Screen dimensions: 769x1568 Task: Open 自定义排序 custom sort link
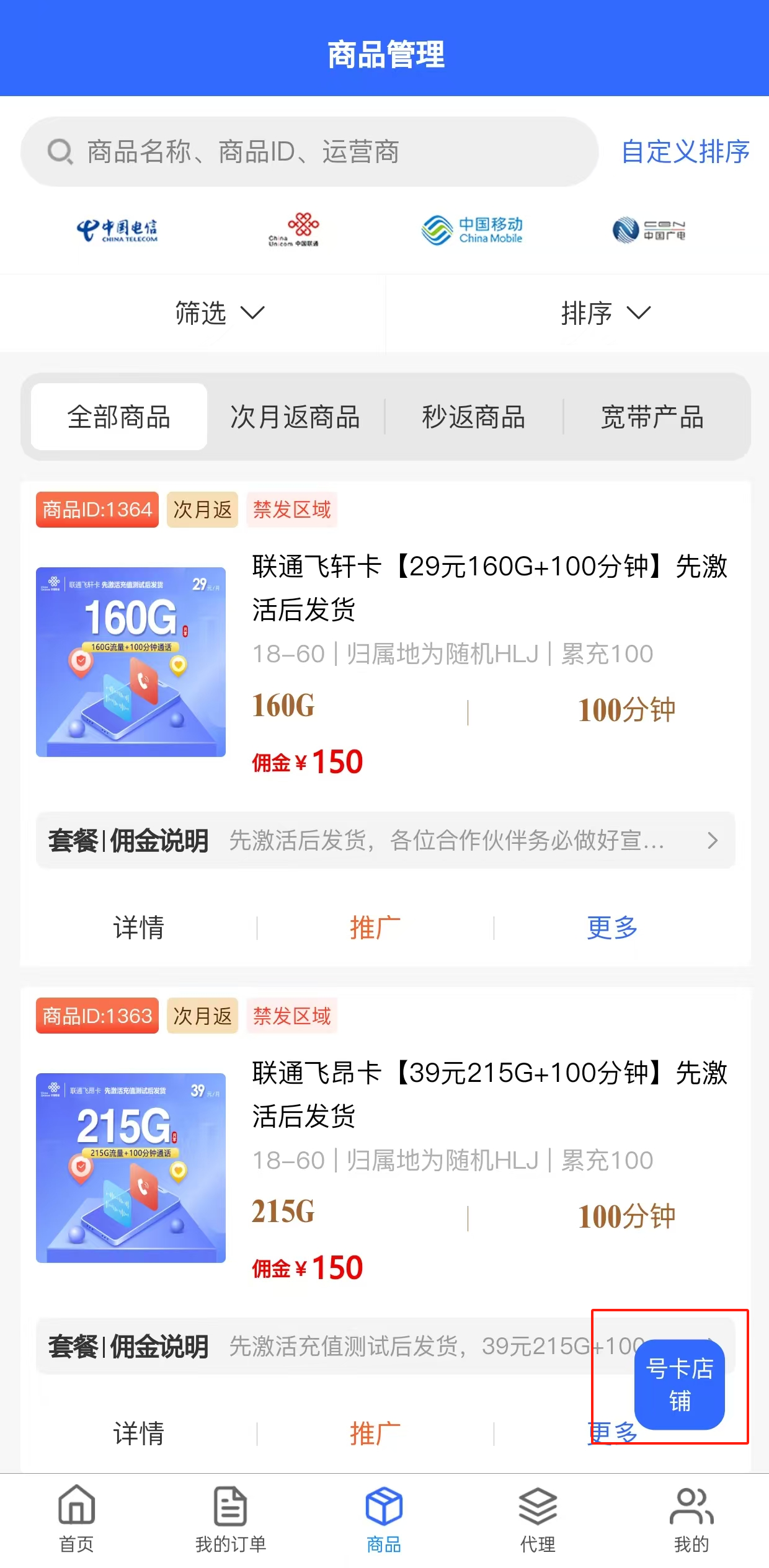pos(685,151)
